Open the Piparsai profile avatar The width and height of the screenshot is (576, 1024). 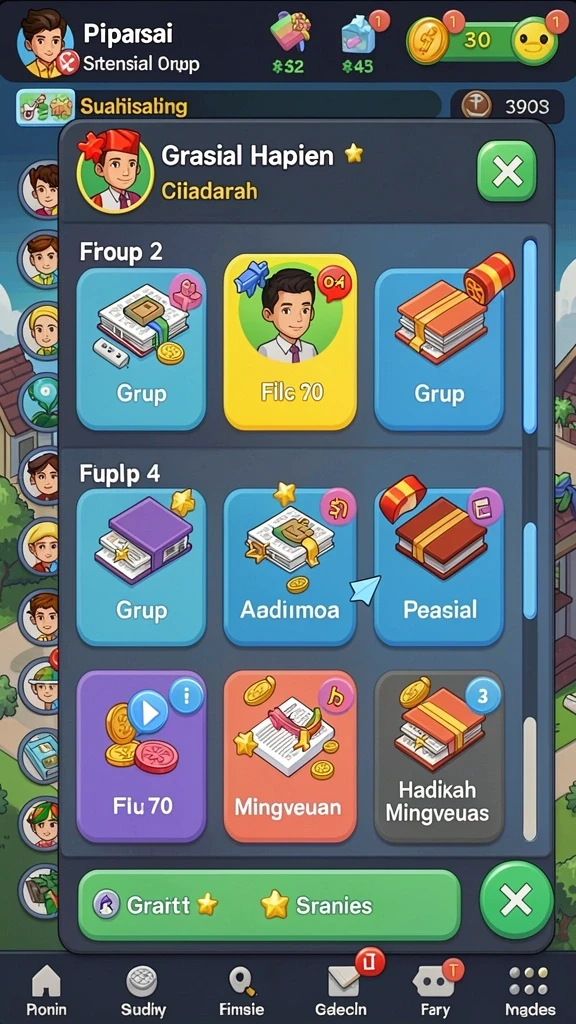click(x=46, y=43)
